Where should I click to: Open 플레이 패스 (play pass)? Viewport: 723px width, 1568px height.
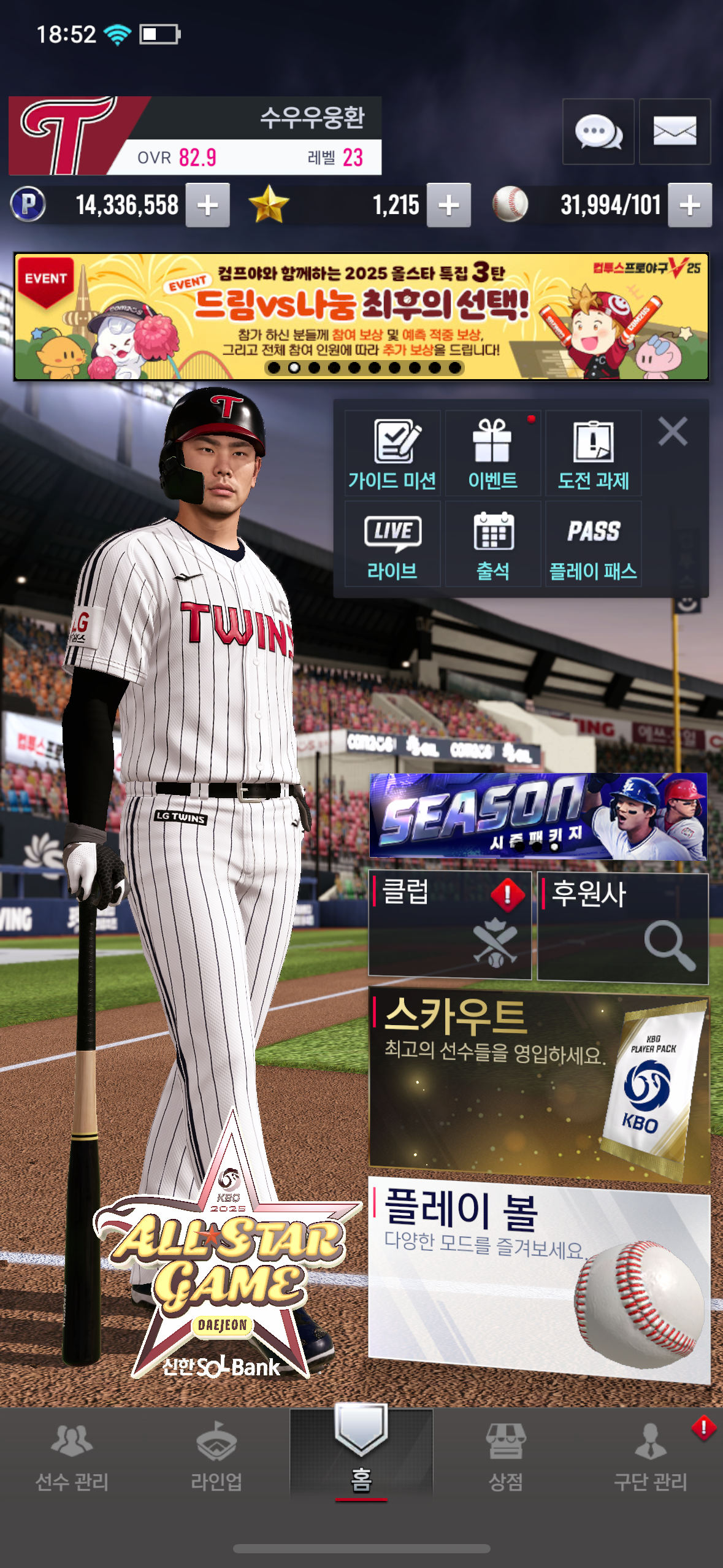coord(593,544)
